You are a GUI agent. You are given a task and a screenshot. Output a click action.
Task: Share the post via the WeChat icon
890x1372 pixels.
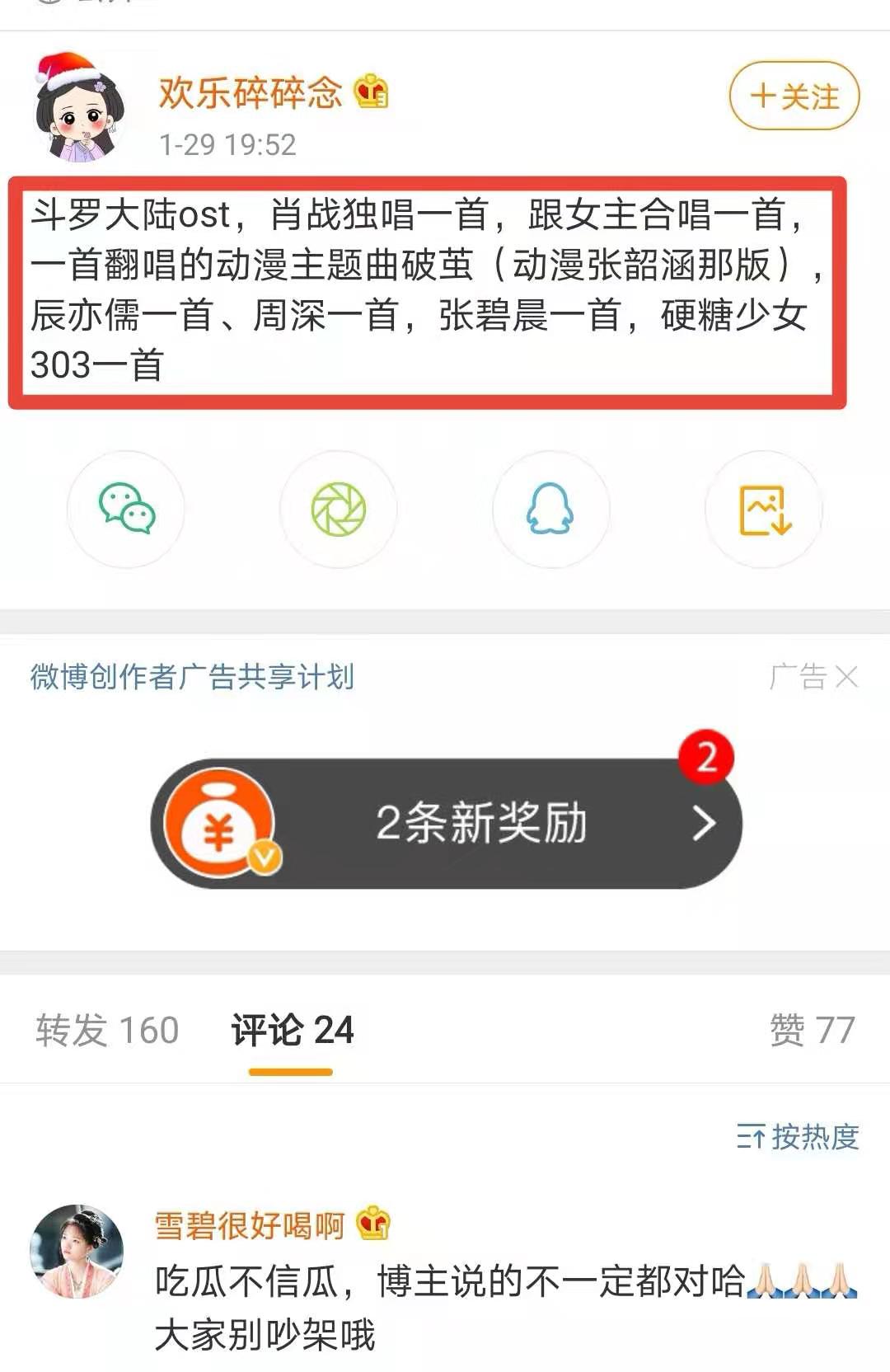pyautogui.click(x=126, y=510)
